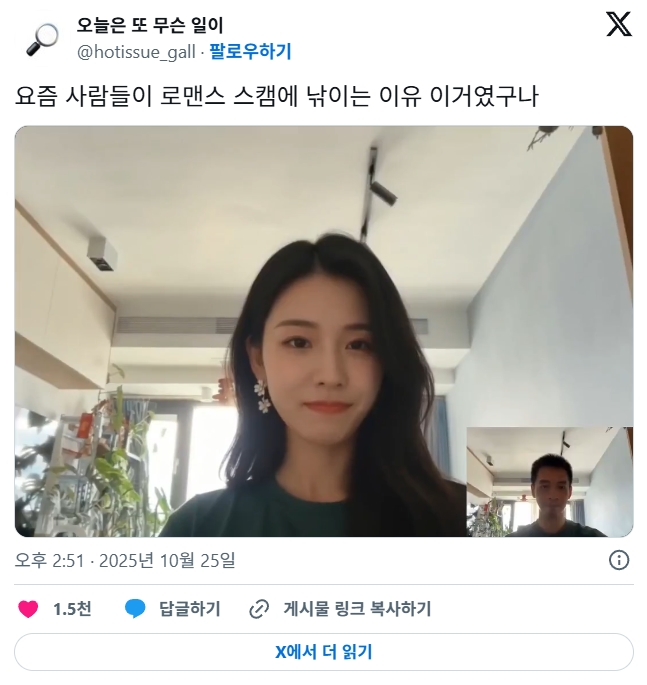The height and width of the screenshot is (685, 647).
Task: Open the X logo link
Action: [619, 24]
